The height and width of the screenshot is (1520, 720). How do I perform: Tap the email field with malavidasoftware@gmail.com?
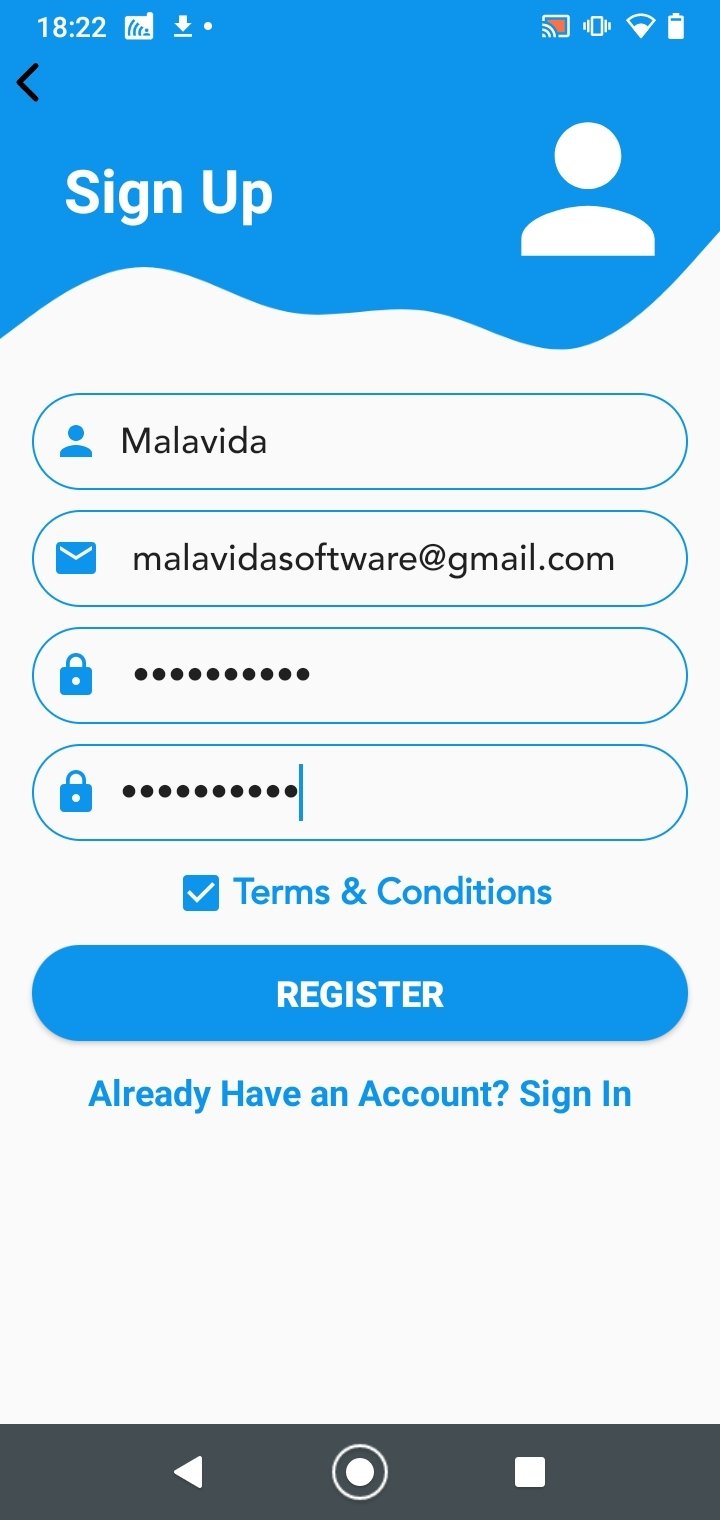[x=360, y=558]
